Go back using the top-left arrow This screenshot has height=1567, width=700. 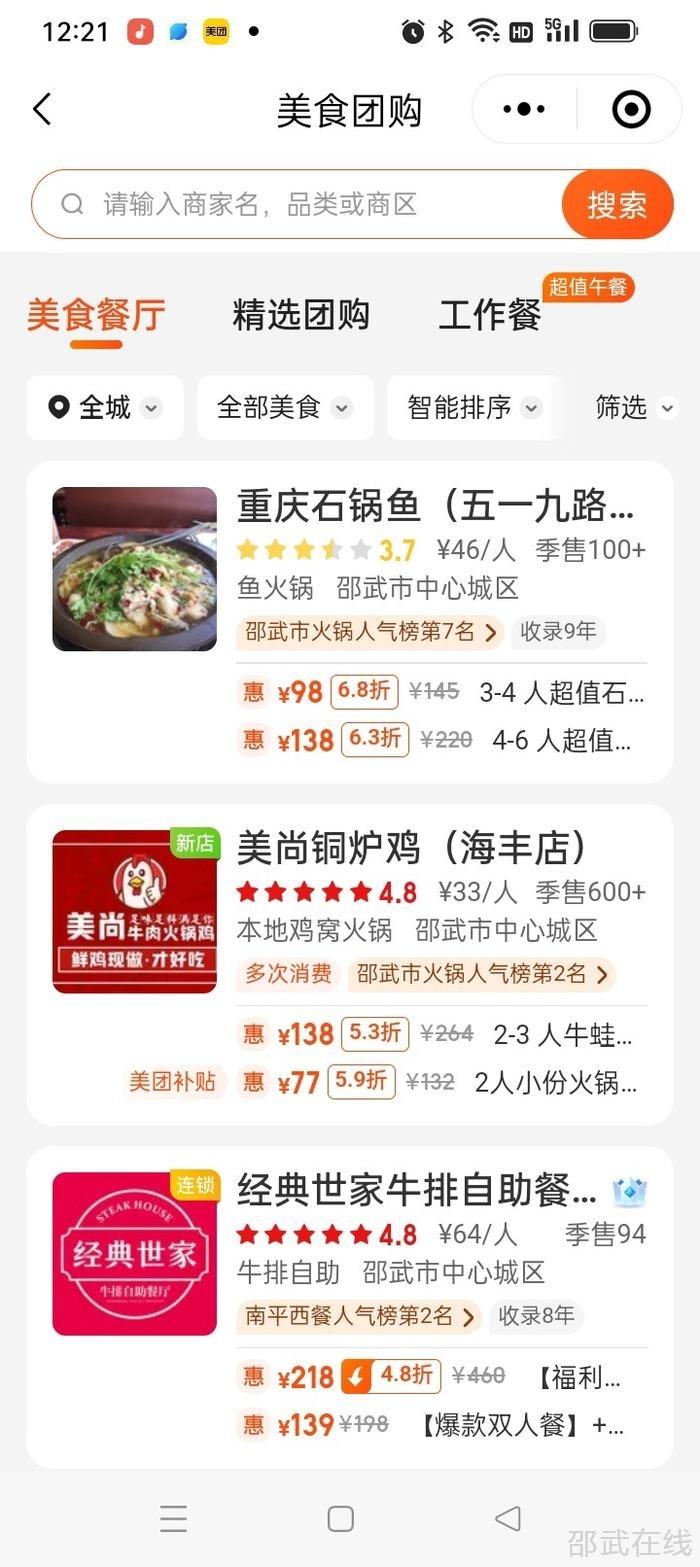pyautogui.click(x=42, y=109)
